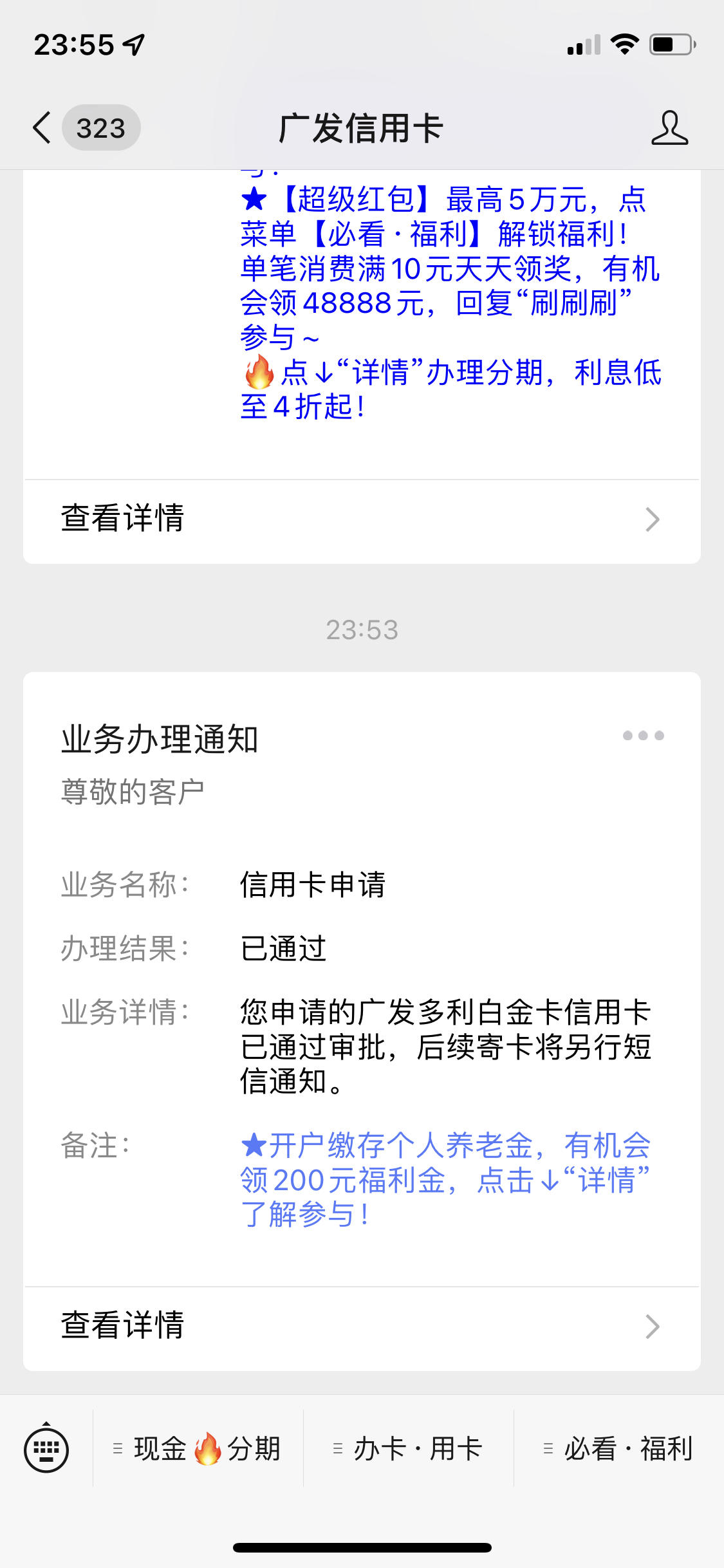Open the 业务办理通知 message card
Screen dimensions: 724x1568
click(362, 978)
